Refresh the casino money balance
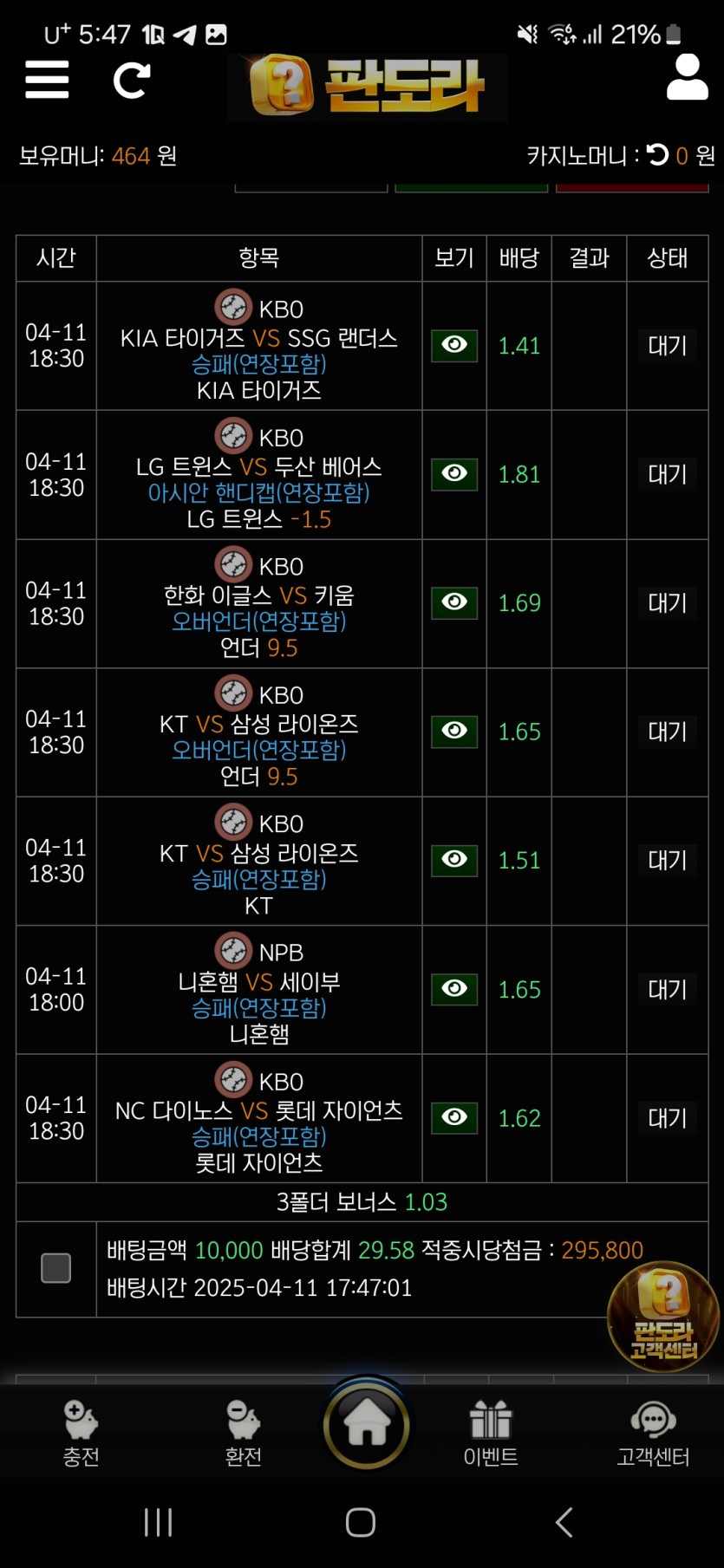The height and width of the screenshot is (1568, 724). (x=657, y=155)
